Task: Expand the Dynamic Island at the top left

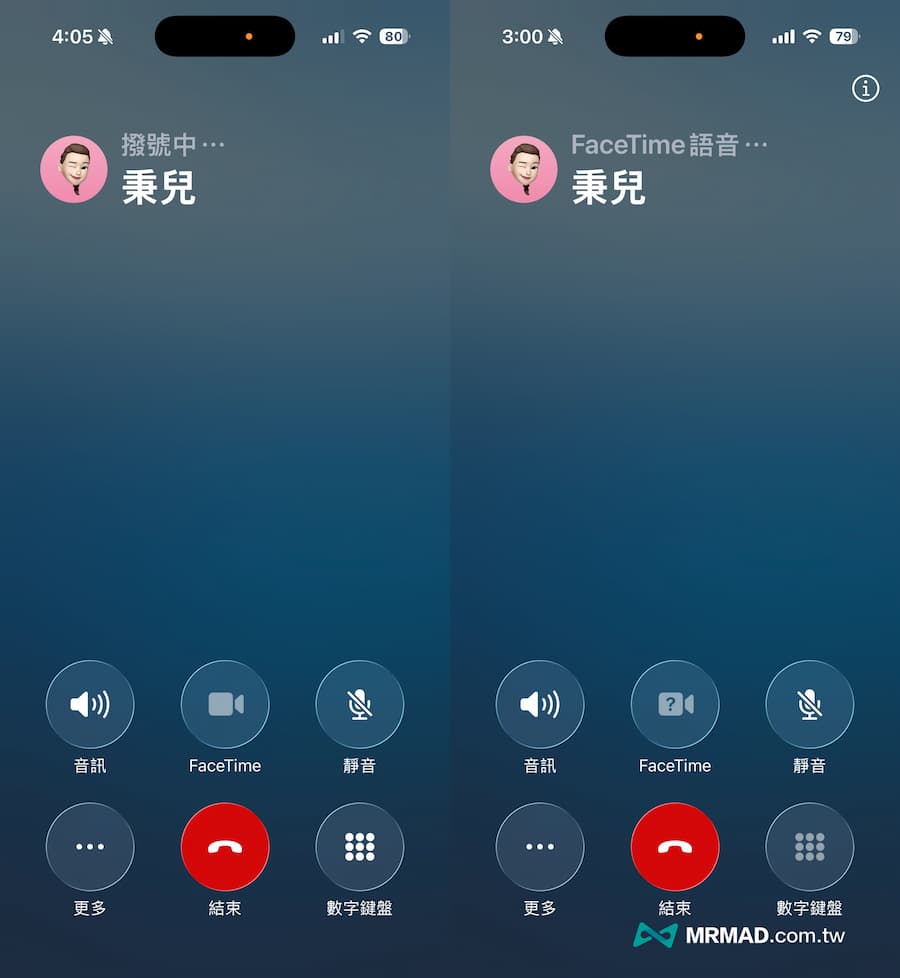Action: tap(225, 36)
